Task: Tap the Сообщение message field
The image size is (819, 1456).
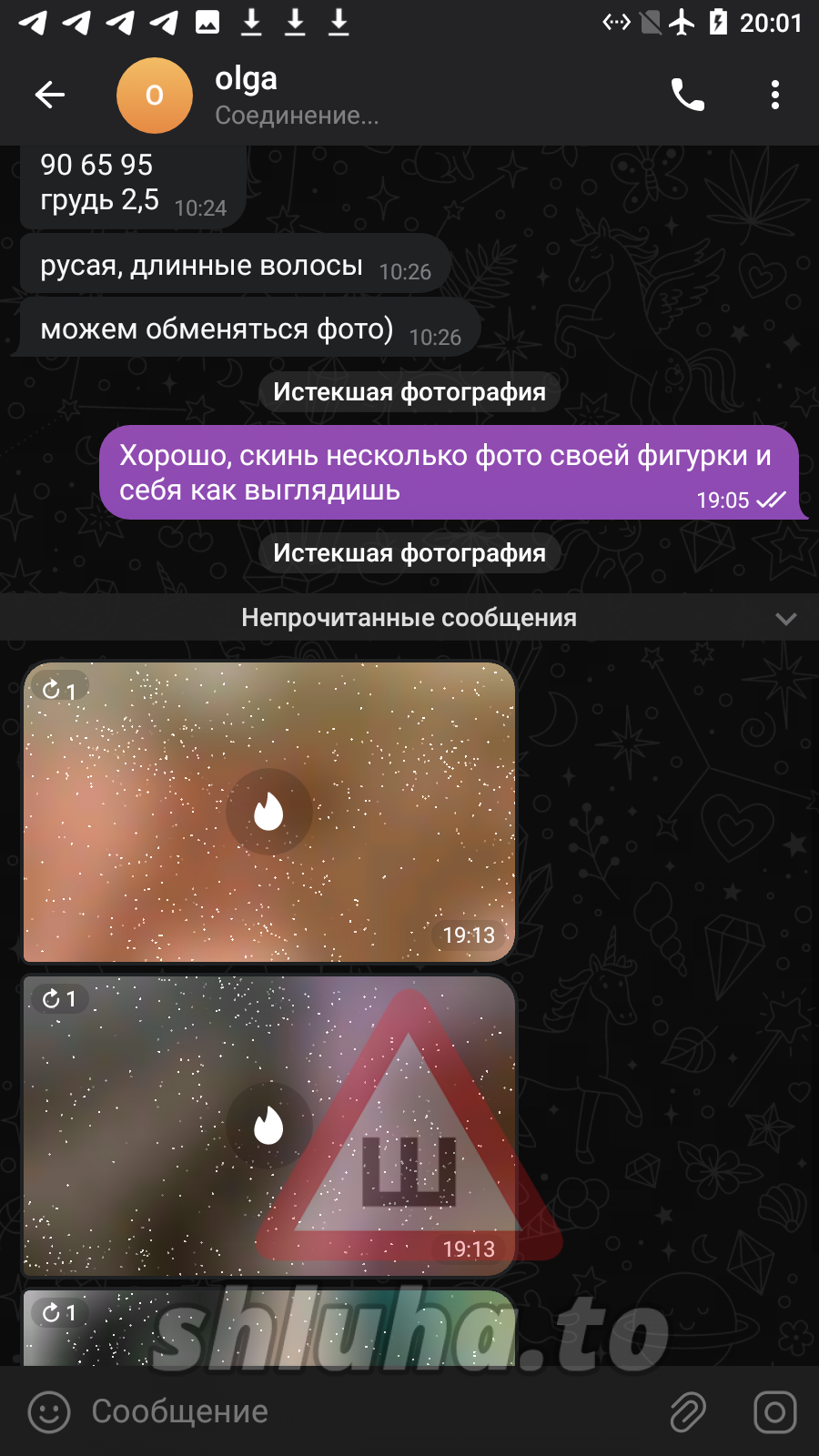Action: (x=364, y=1412)
